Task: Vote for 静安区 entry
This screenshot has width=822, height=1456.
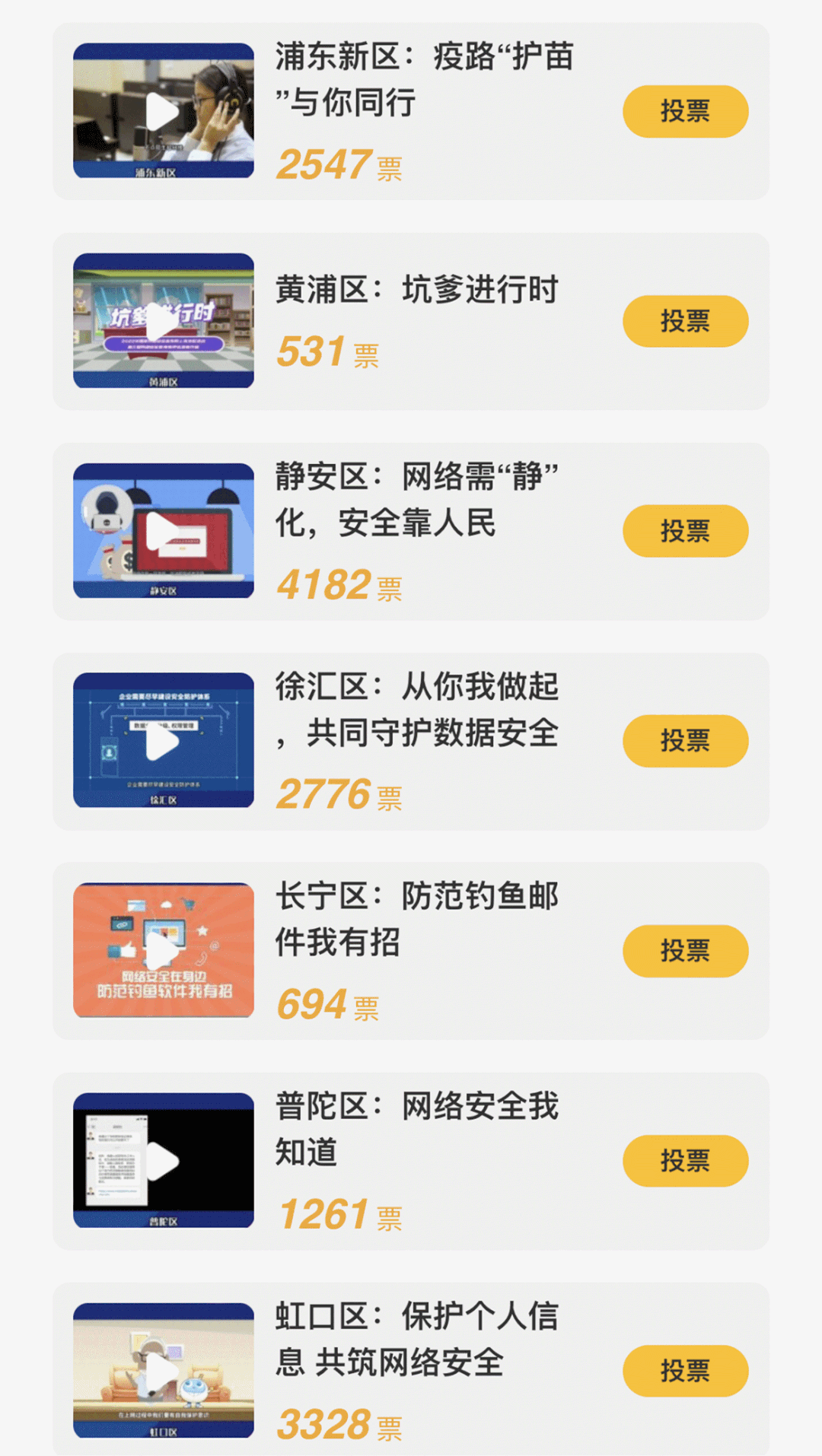Action: (685, 531)
